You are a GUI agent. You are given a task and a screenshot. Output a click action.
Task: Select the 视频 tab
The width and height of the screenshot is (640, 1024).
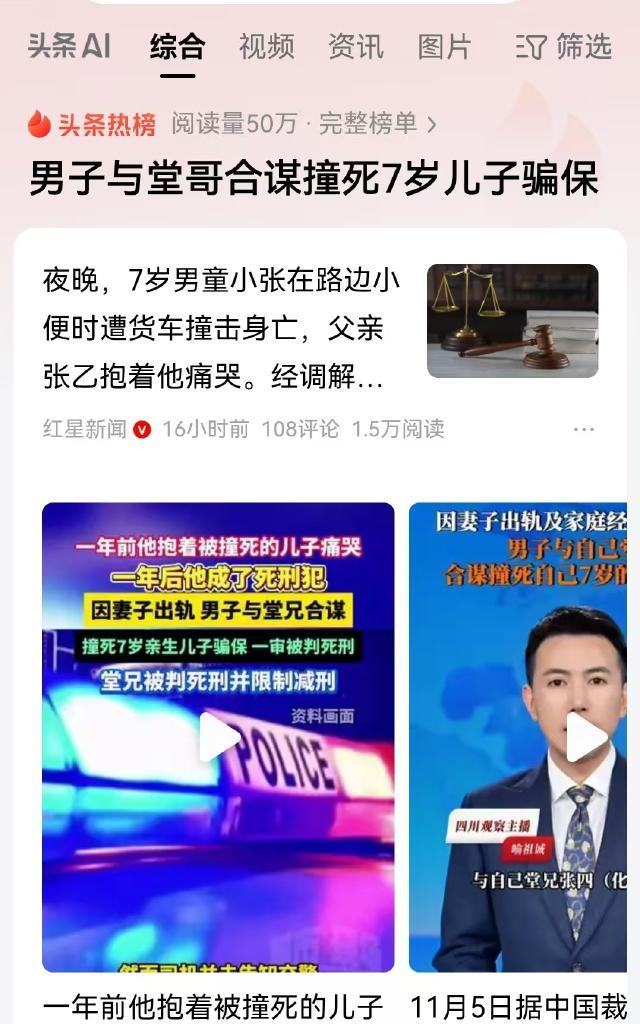(266, 46)
